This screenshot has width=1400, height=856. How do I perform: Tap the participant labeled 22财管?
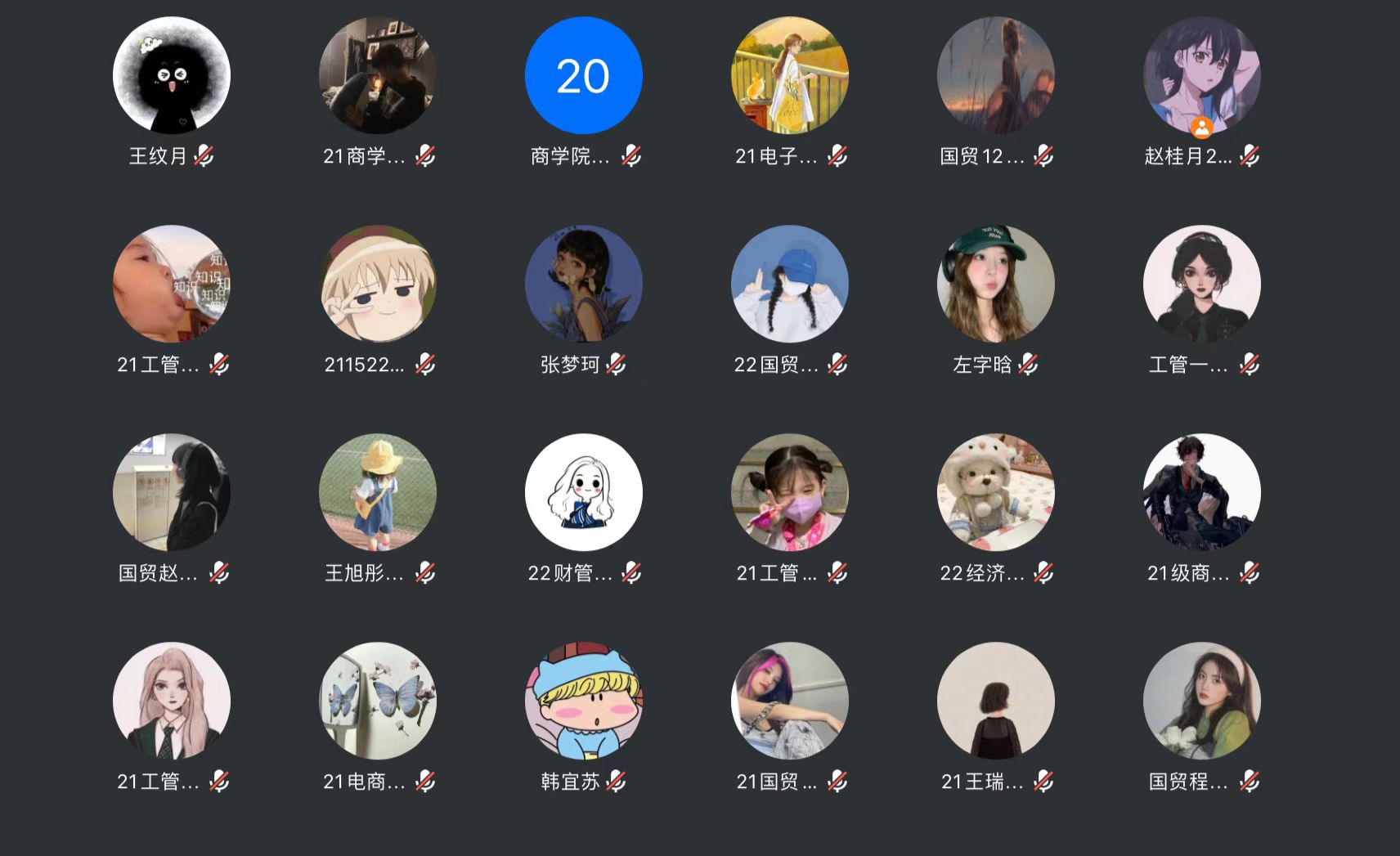[x=584, y=493]
